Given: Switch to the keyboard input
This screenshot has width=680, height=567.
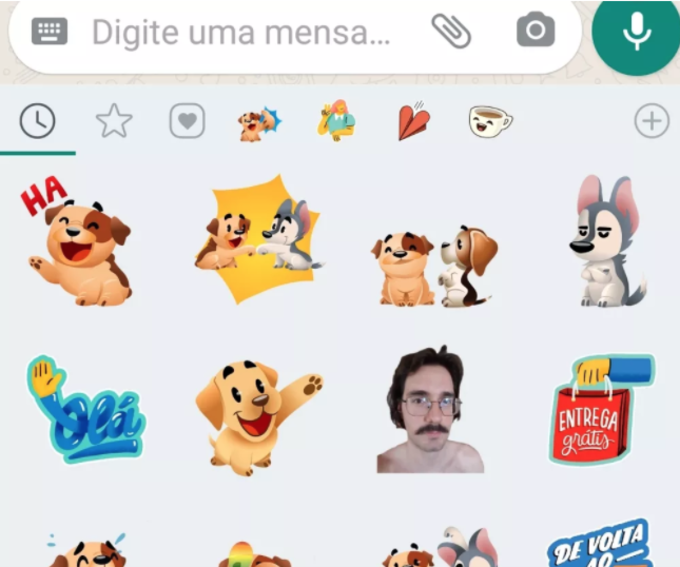Looking at the screenshot, I should pos(49,32).
